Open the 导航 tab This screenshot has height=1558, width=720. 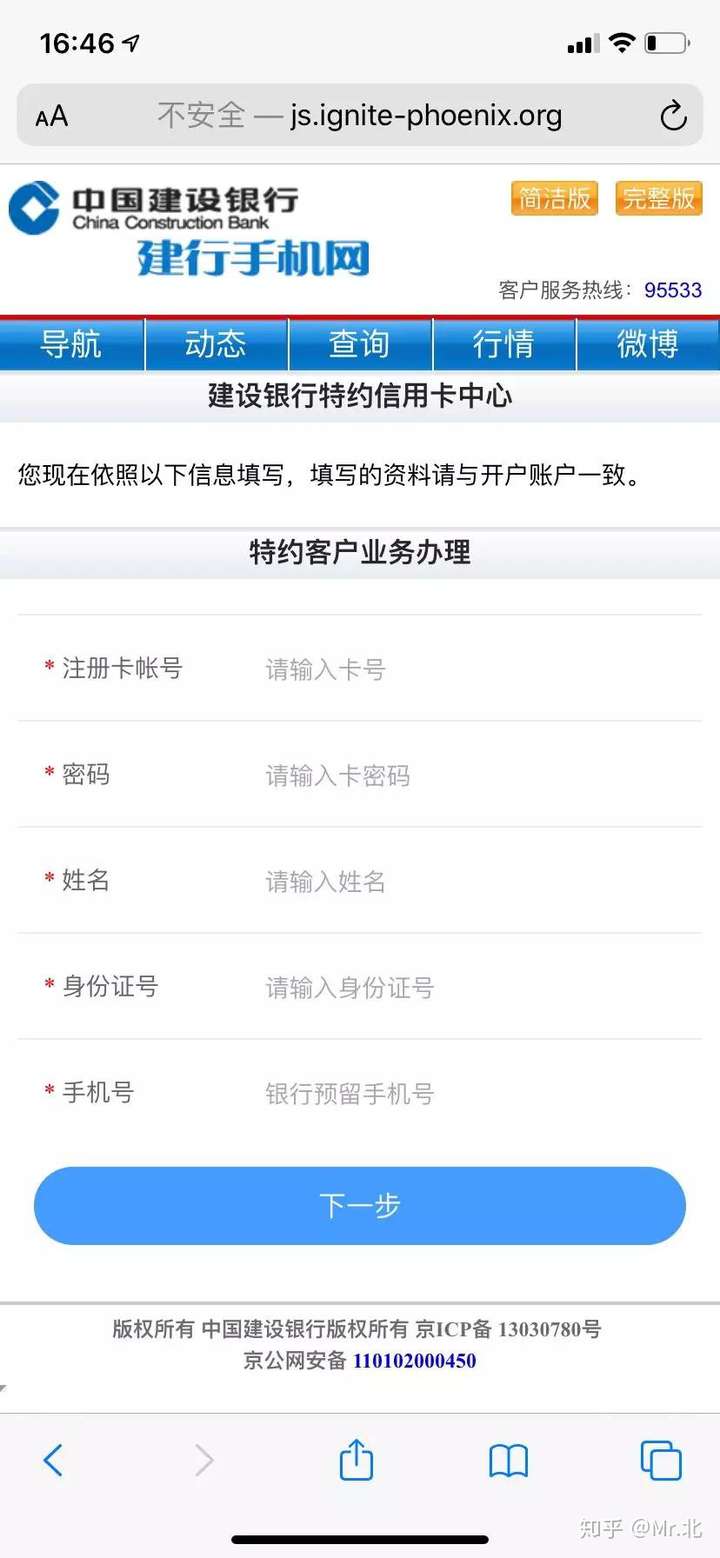71,344
